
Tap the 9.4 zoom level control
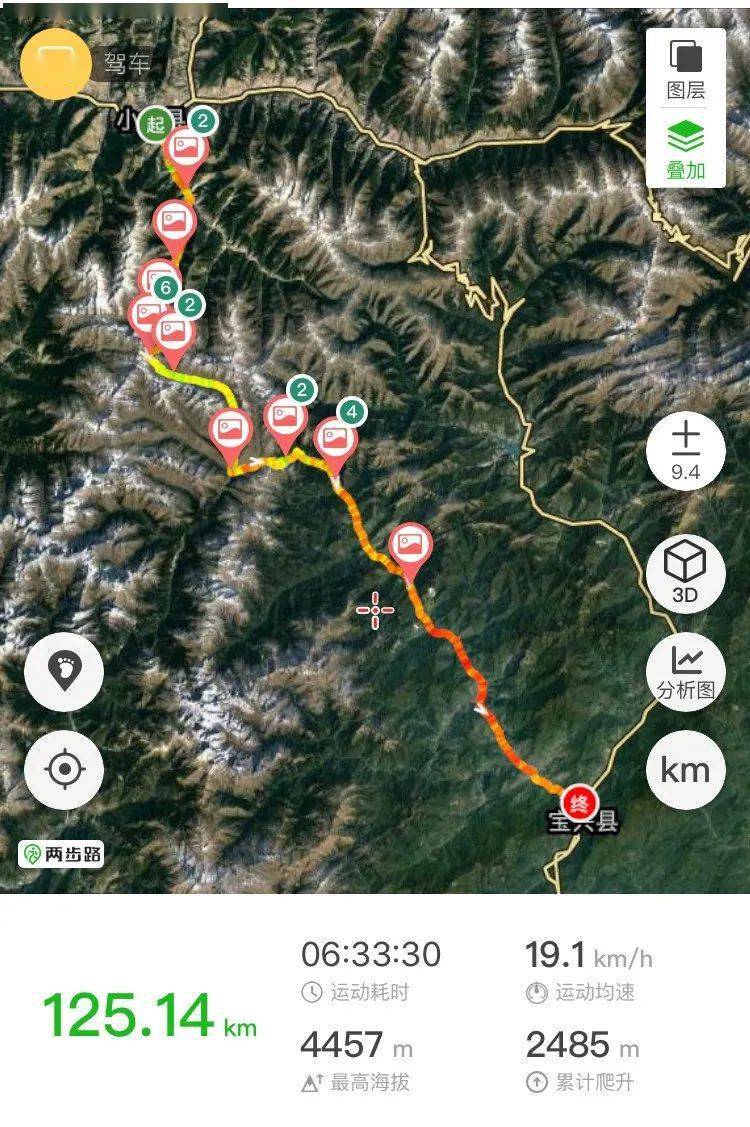686,451
